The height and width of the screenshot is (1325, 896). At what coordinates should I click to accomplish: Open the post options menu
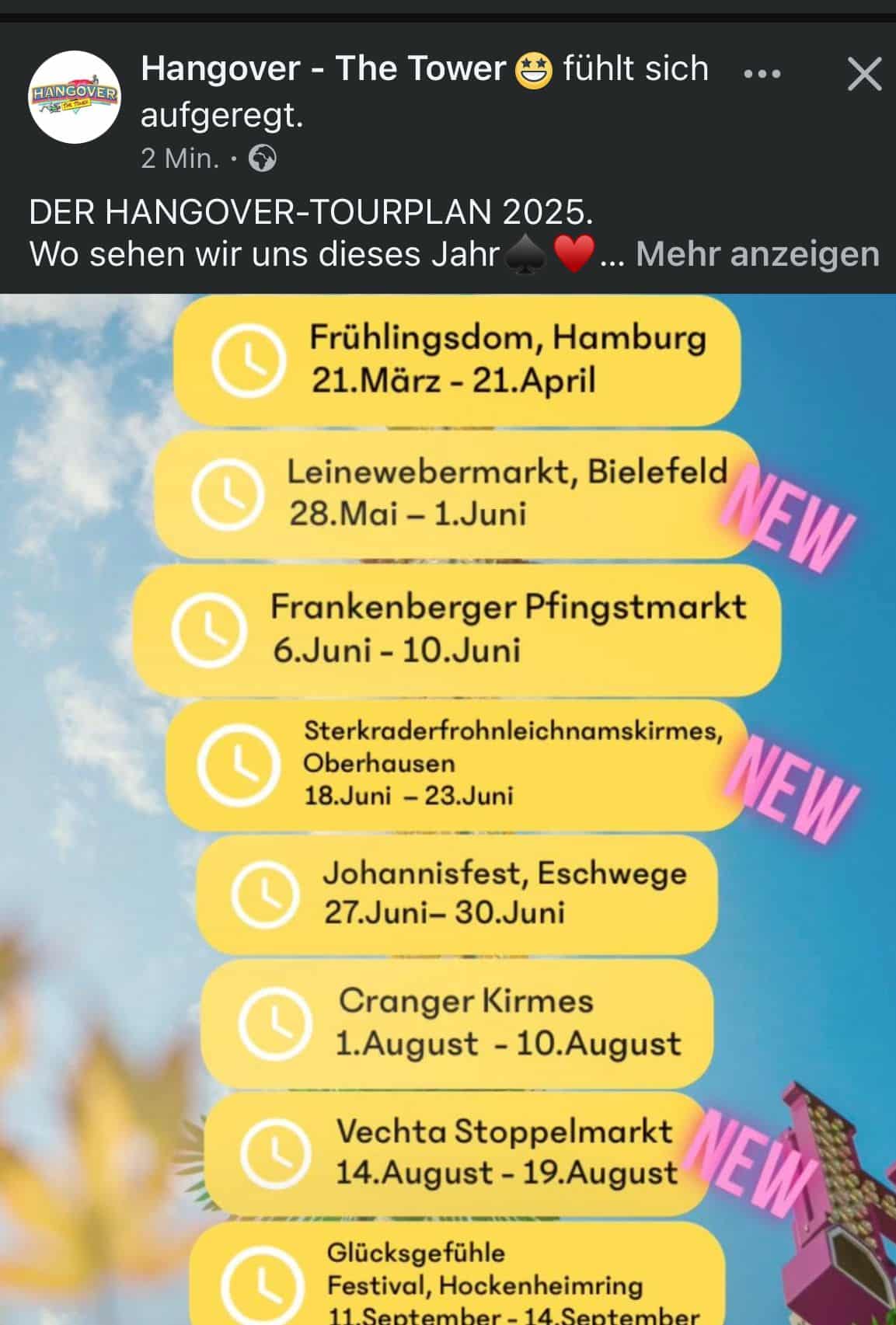(x=762, y=75)
